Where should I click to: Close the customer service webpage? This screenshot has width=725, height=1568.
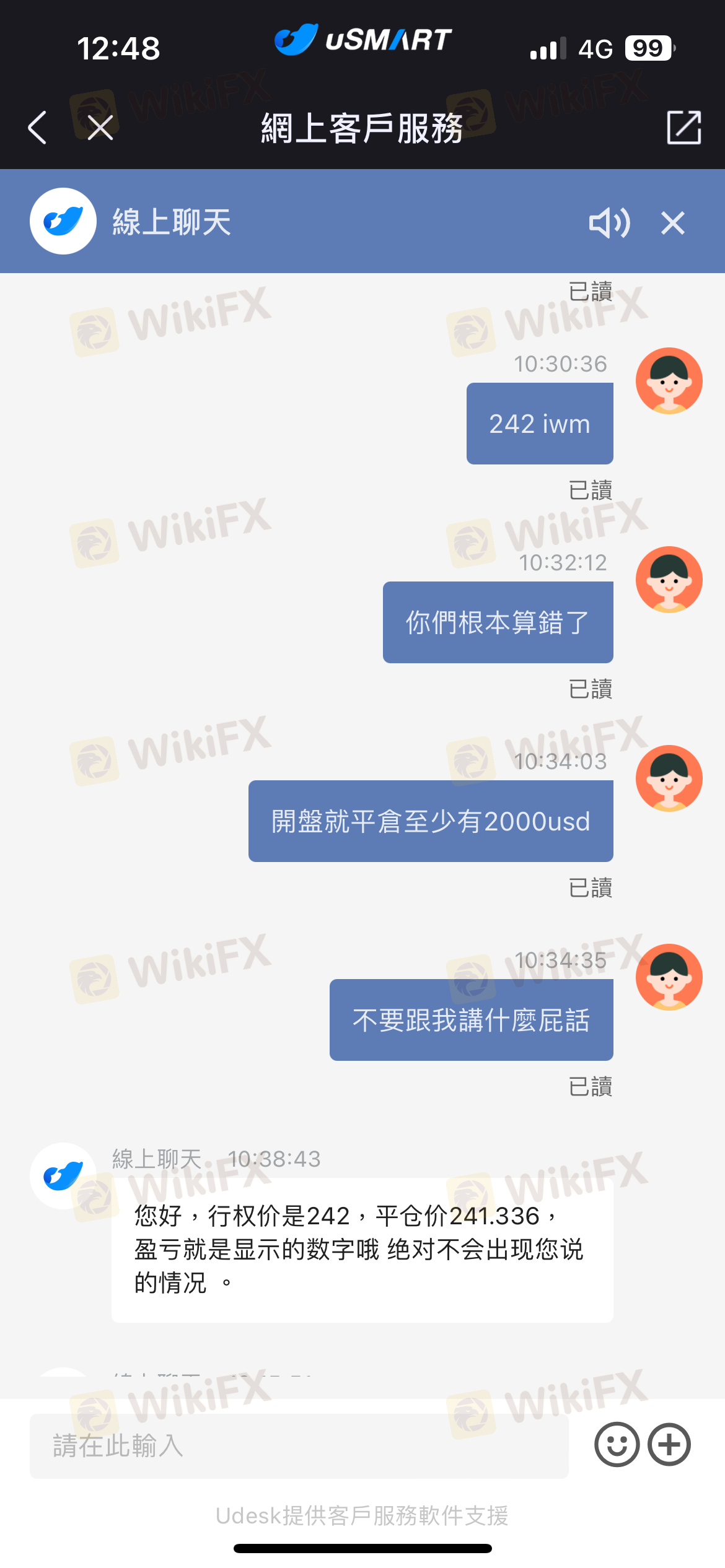coord(100,128)
